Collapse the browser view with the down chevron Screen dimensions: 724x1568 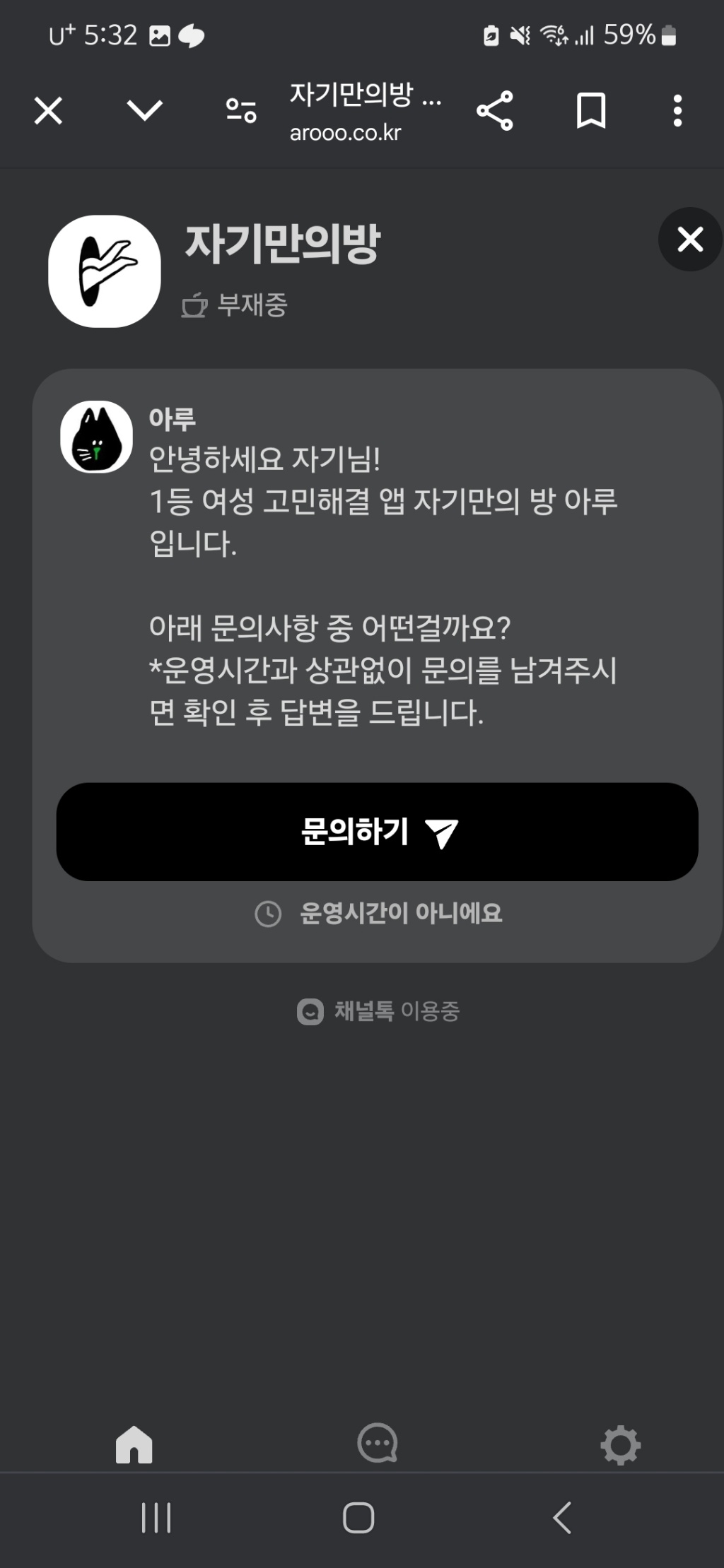144,110
